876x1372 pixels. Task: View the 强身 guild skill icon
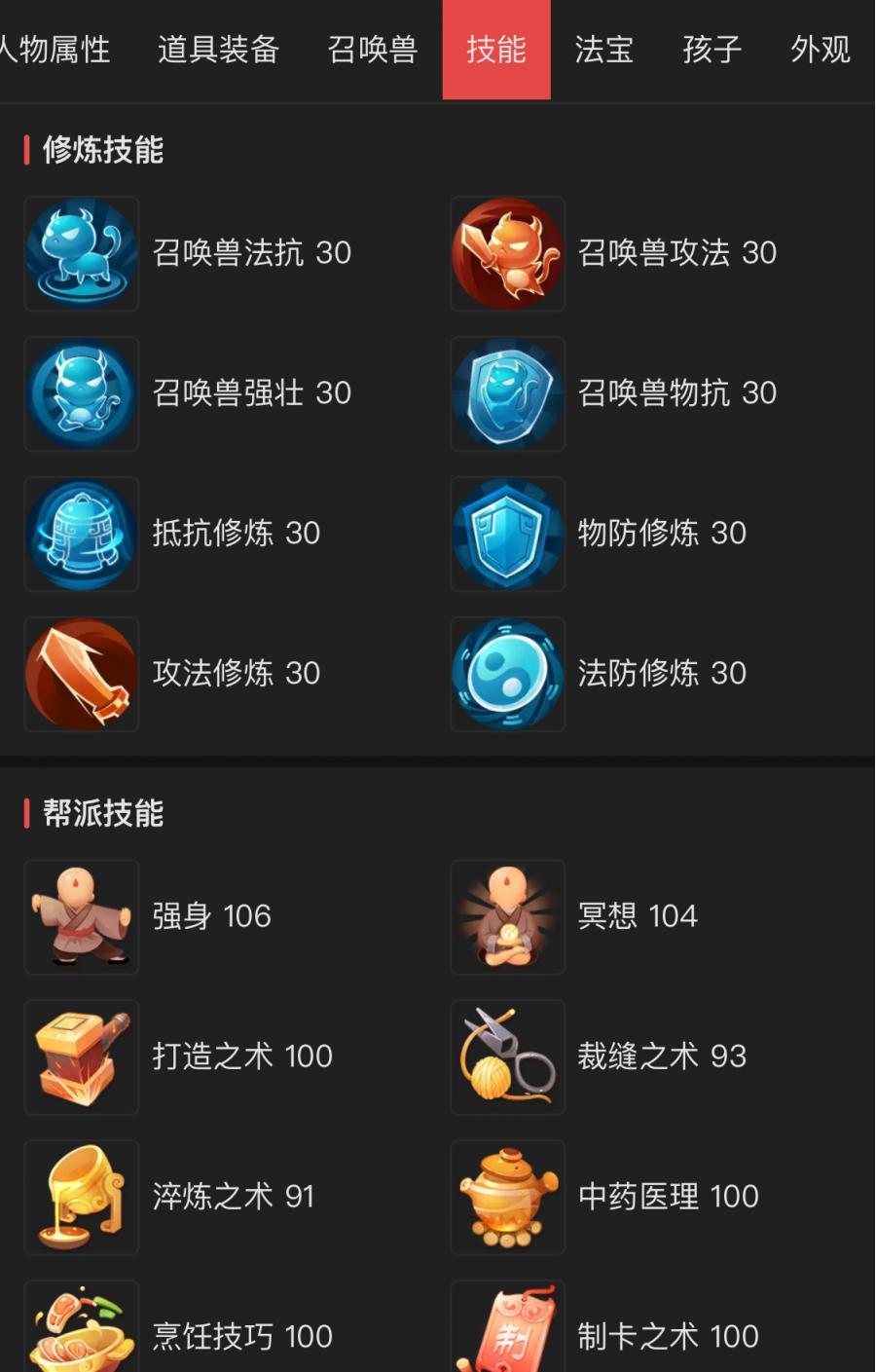tap(82, 917)
